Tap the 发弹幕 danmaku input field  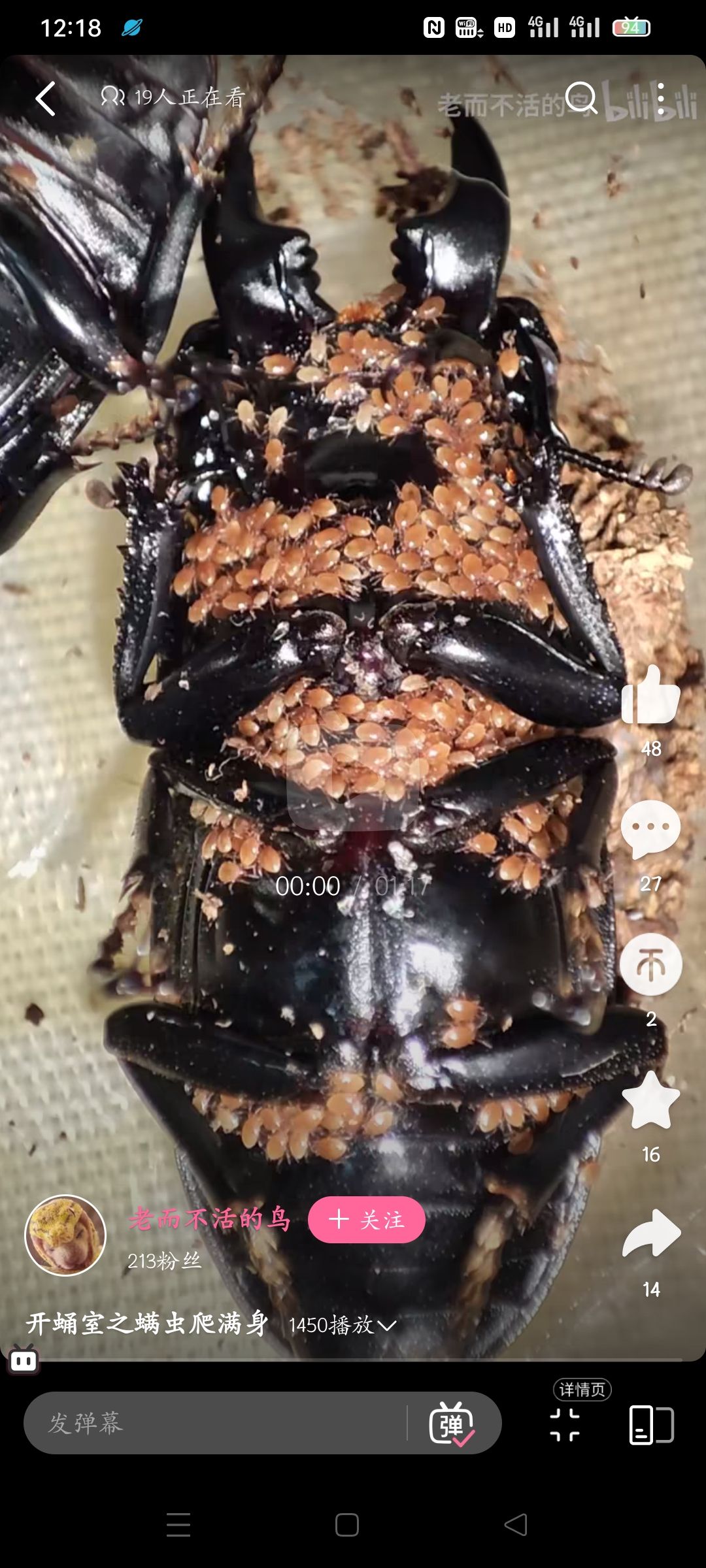click(216, 1422)
